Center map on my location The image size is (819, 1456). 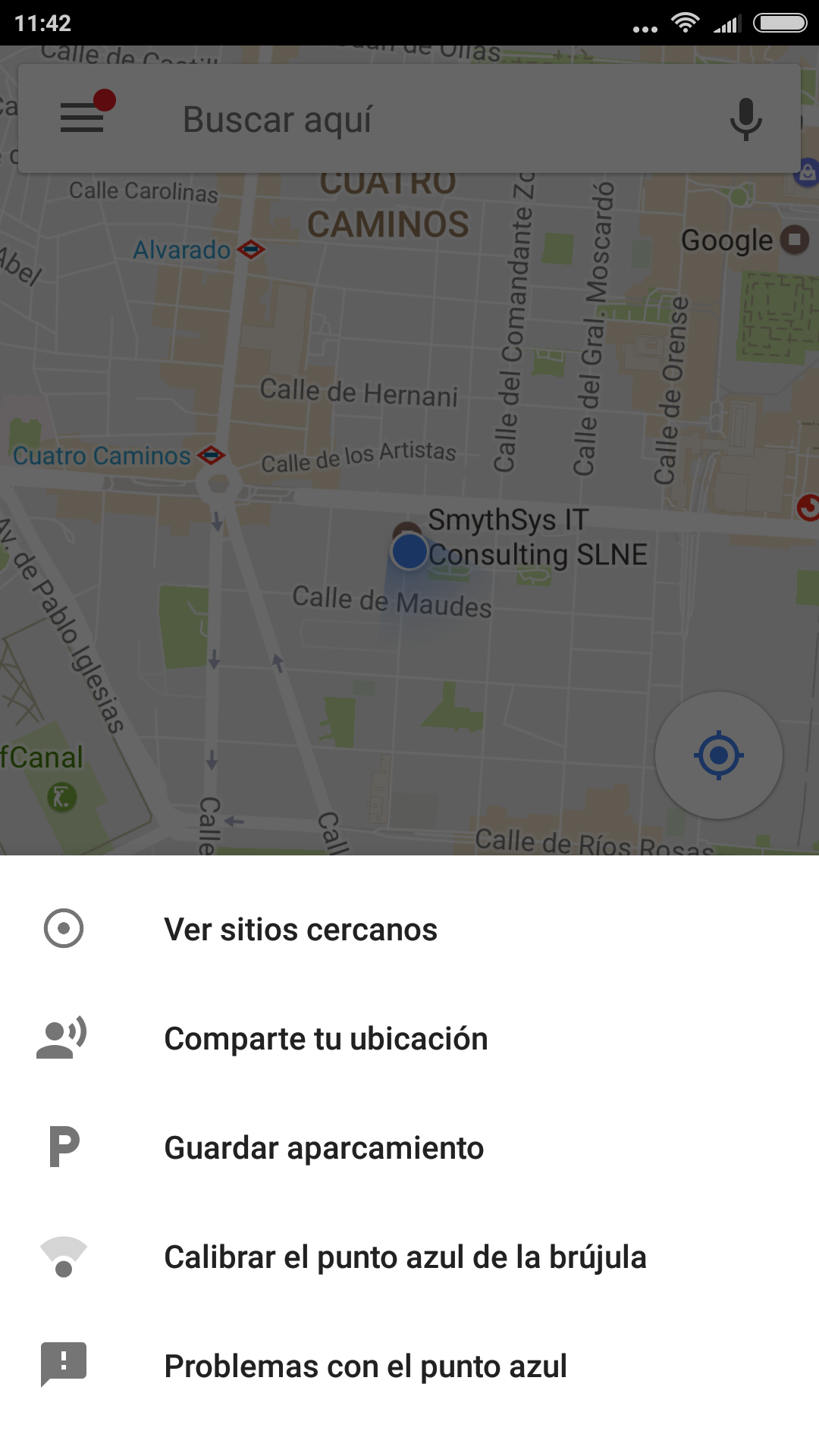coord(718,755)
